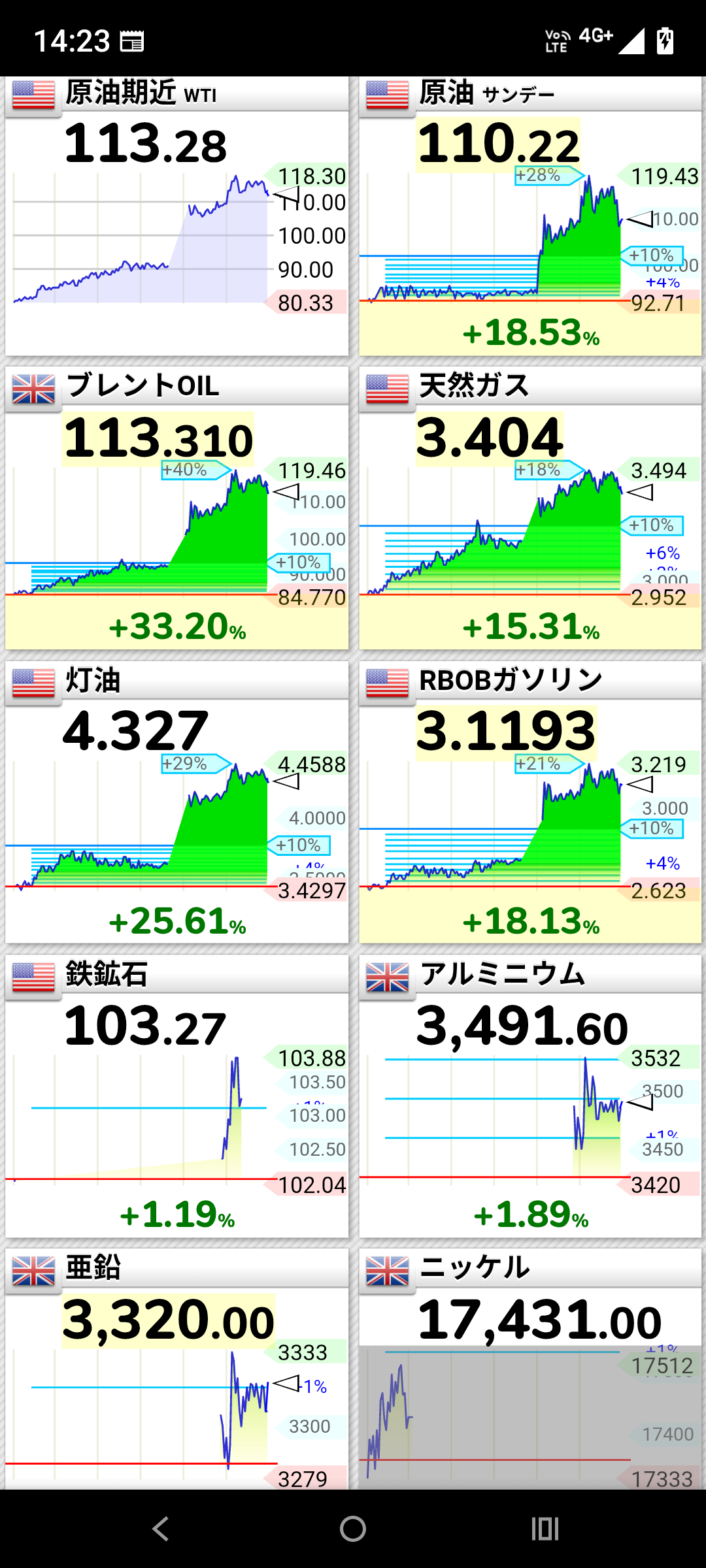Viewport: 706px width, 1568px height.
Task: Open the 天然ガス price card
Action: [x=530, y=508]
